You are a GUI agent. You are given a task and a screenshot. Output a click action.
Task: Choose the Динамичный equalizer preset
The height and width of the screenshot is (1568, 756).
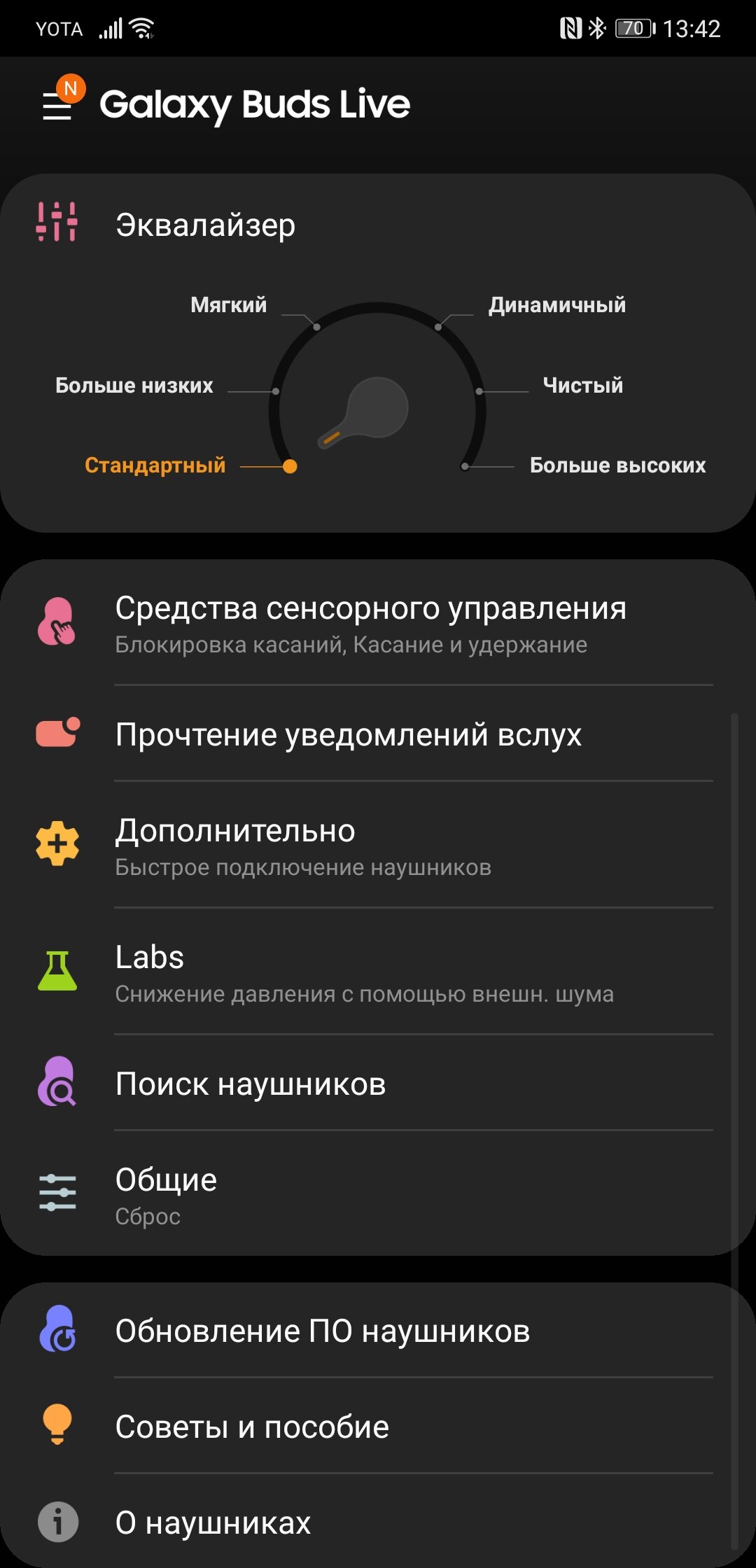pos(557,305)
